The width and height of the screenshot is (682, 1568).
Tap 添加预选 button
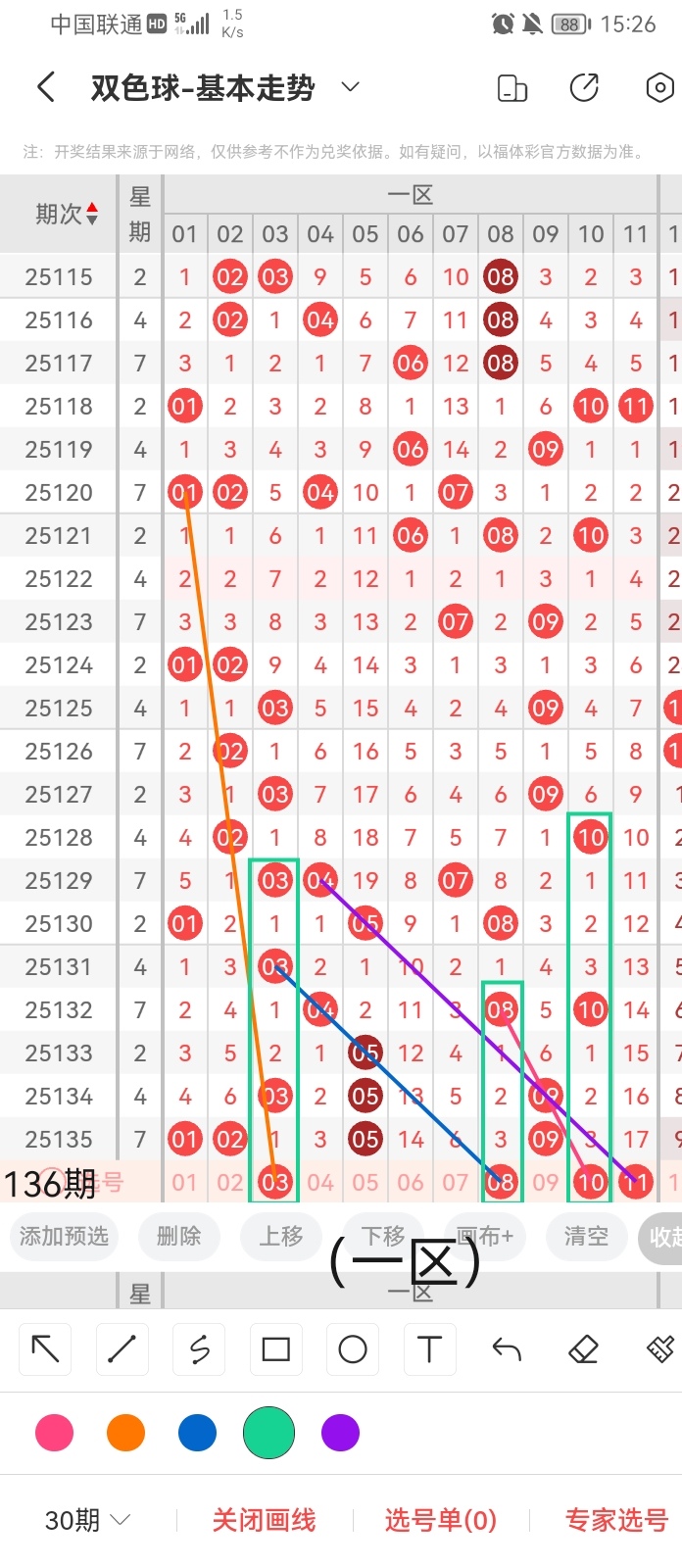click(x=64, y=1236)
